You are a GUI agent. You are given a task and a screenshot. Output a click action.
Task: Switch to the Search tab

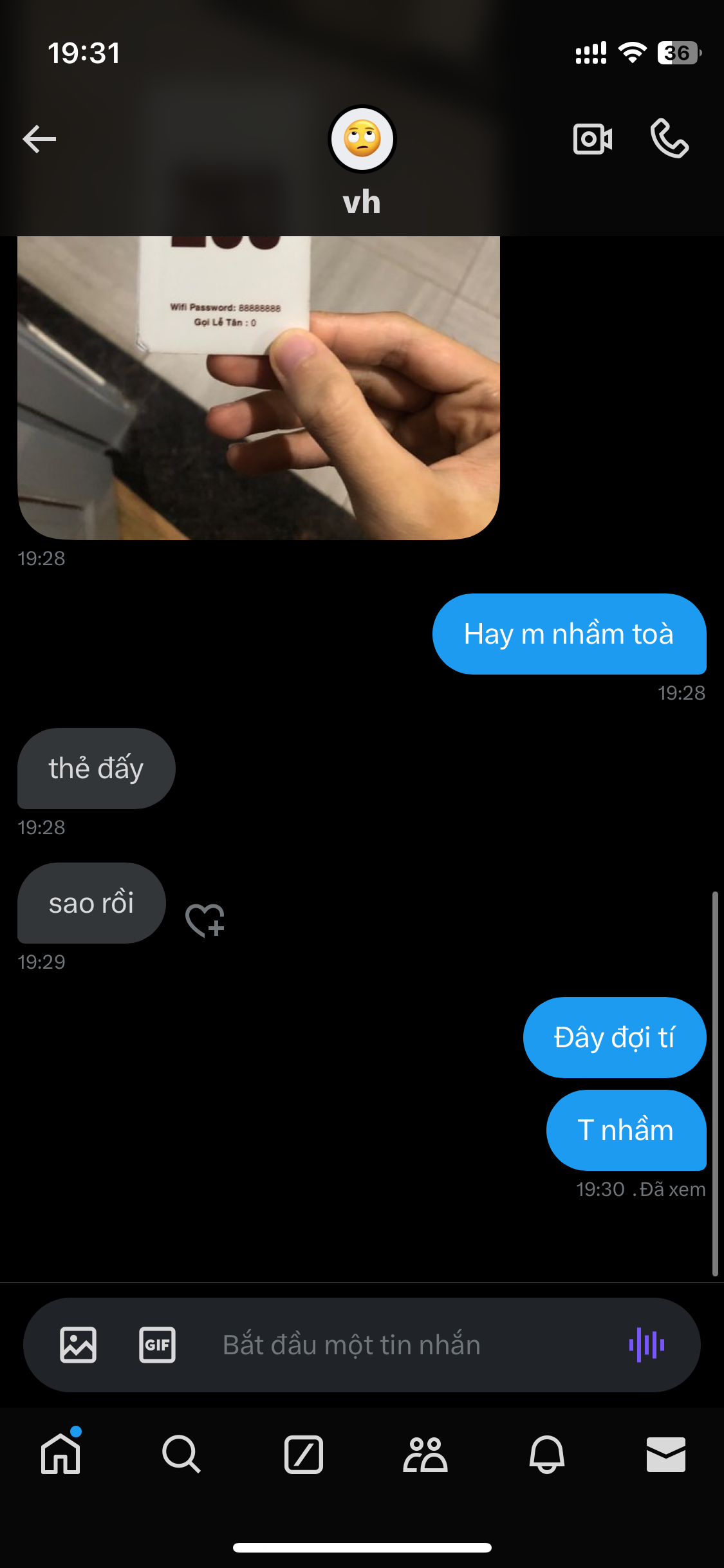tap(181, 1454)
